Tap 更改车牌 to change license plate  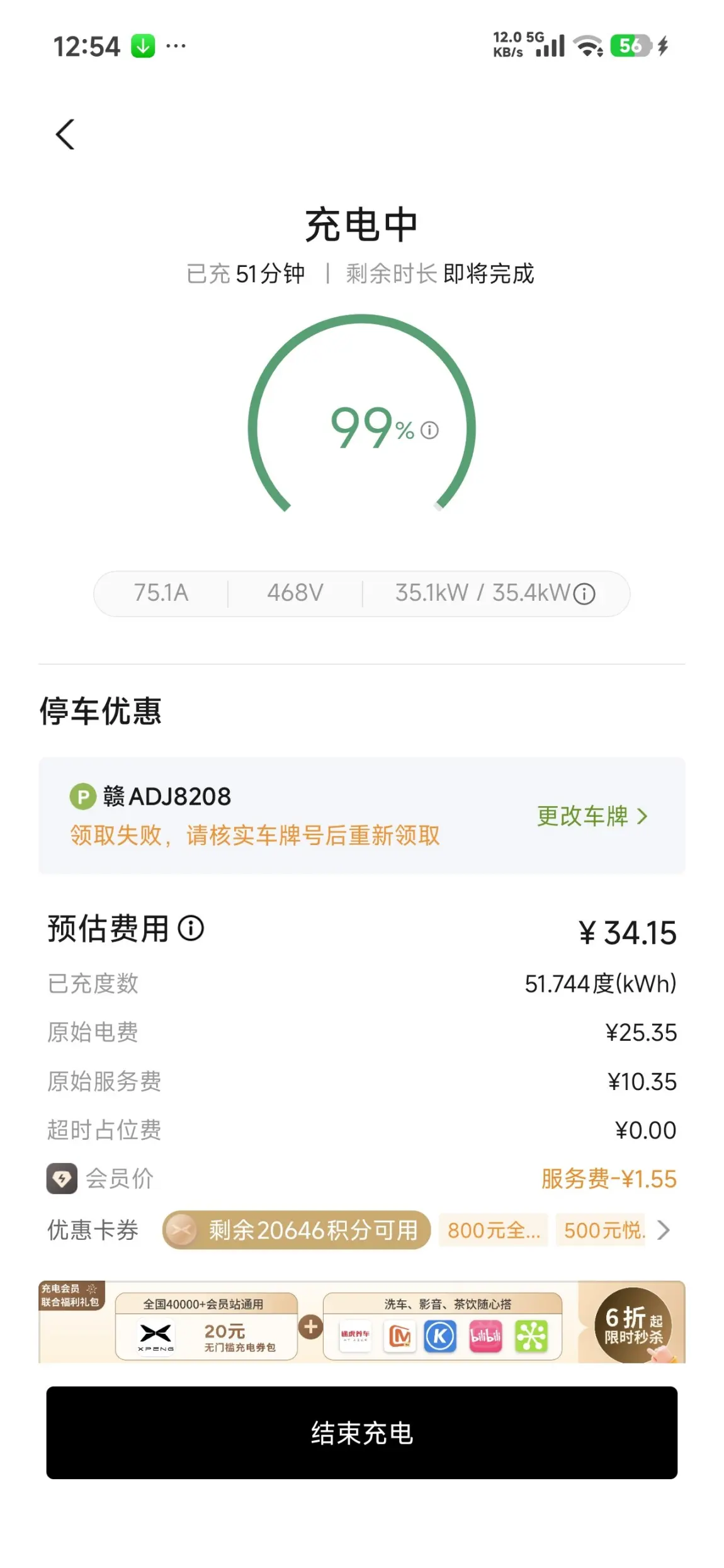[592, 816]
